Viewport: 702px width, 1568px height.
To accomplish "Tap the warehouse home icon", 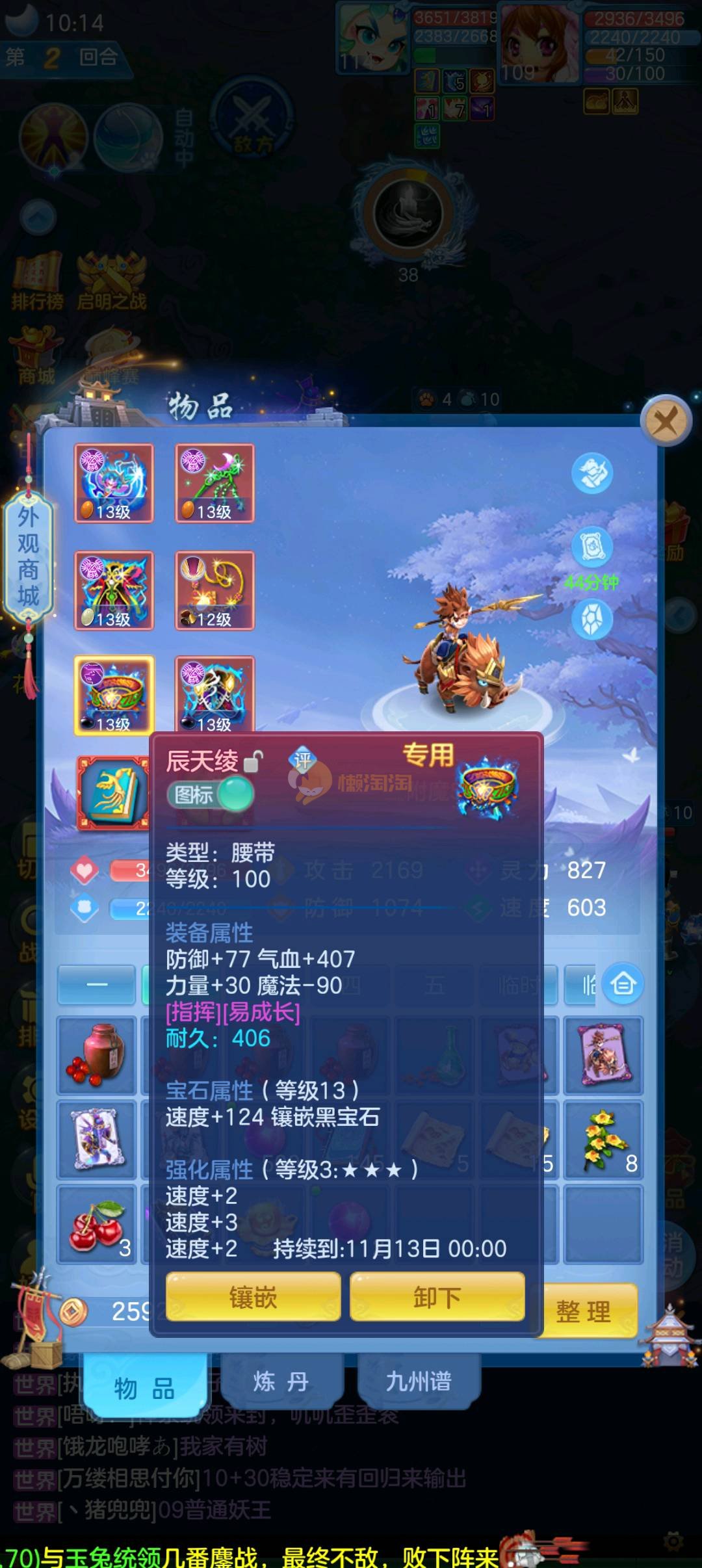I will coord(623,984).
